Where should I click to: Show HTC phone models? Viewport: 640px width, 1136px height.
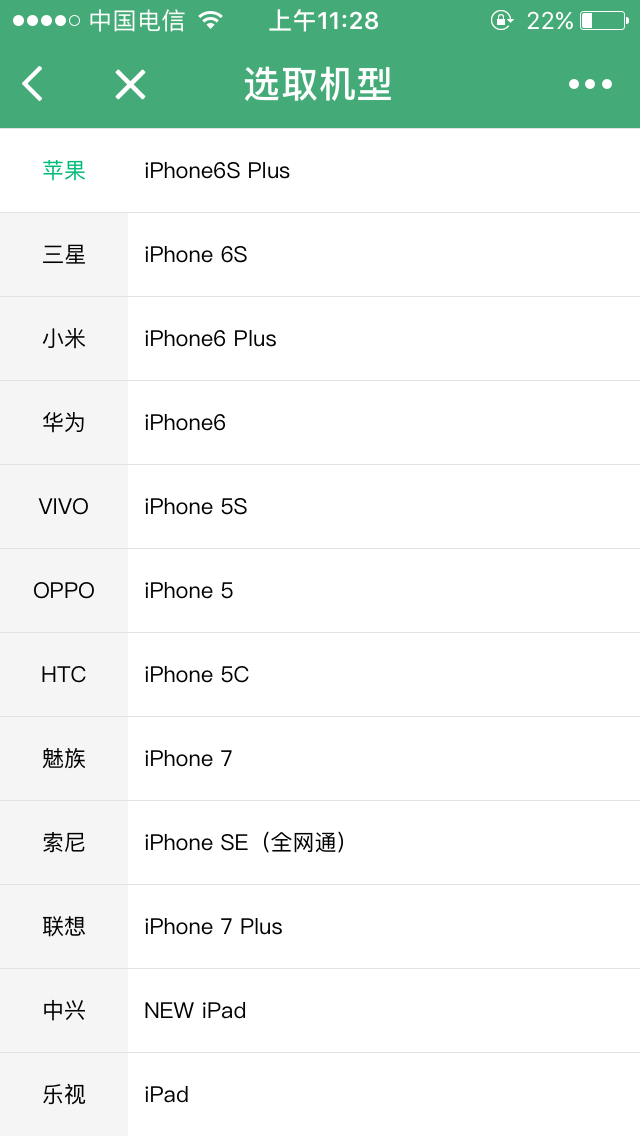[64, 675]
